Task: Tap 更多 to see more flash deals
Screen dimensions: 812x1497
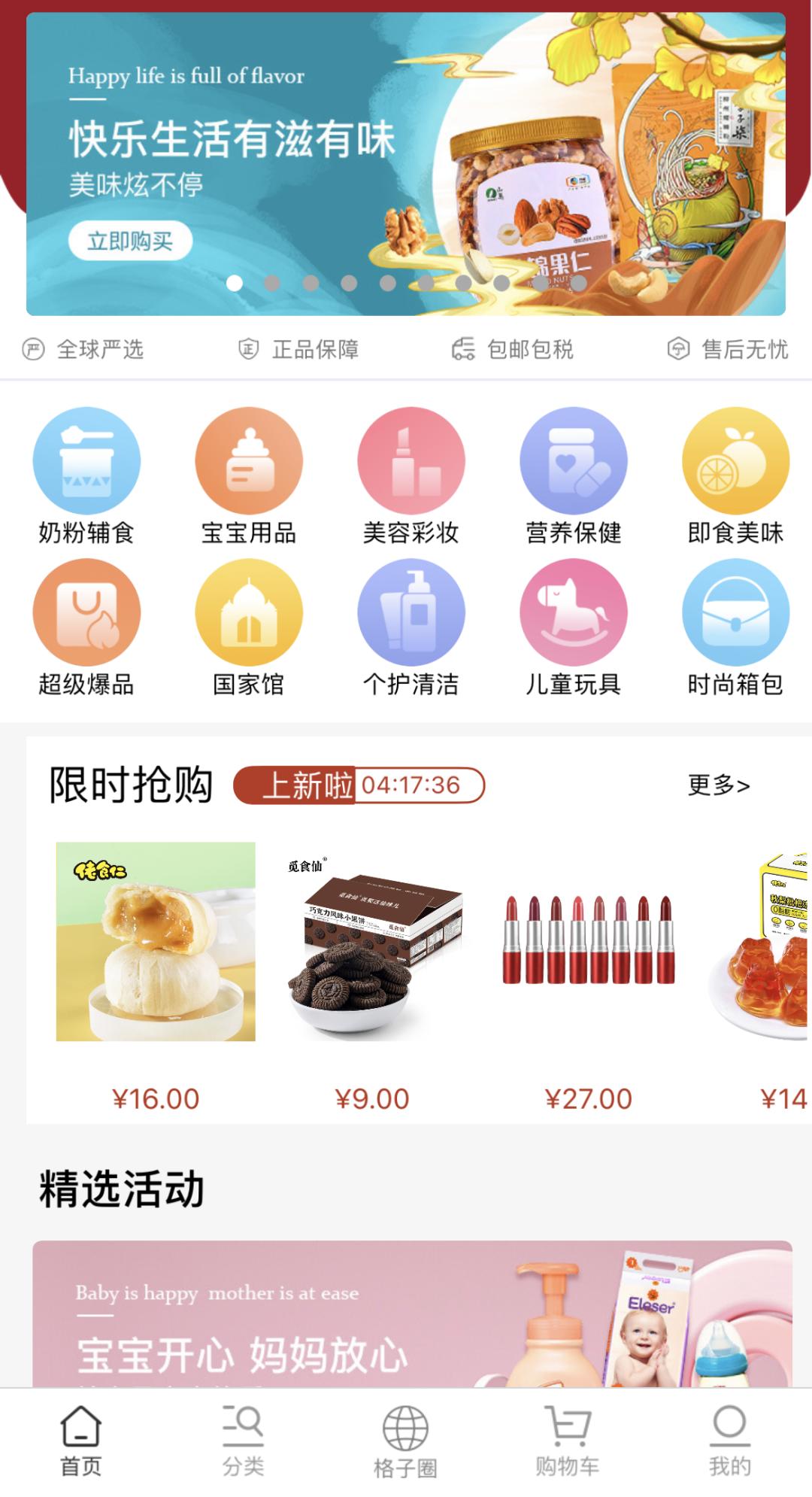Action: pyautogui.click(x=719, y=785)
